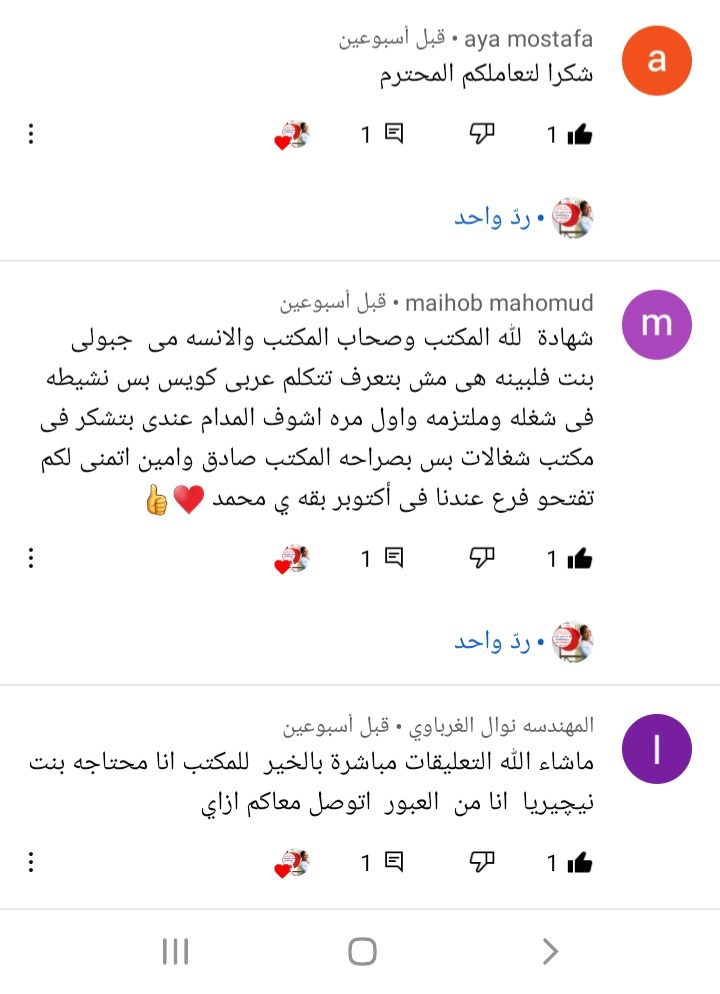Open more options on المهندسه نوال الغرباوي's comment

coord(31,863)
